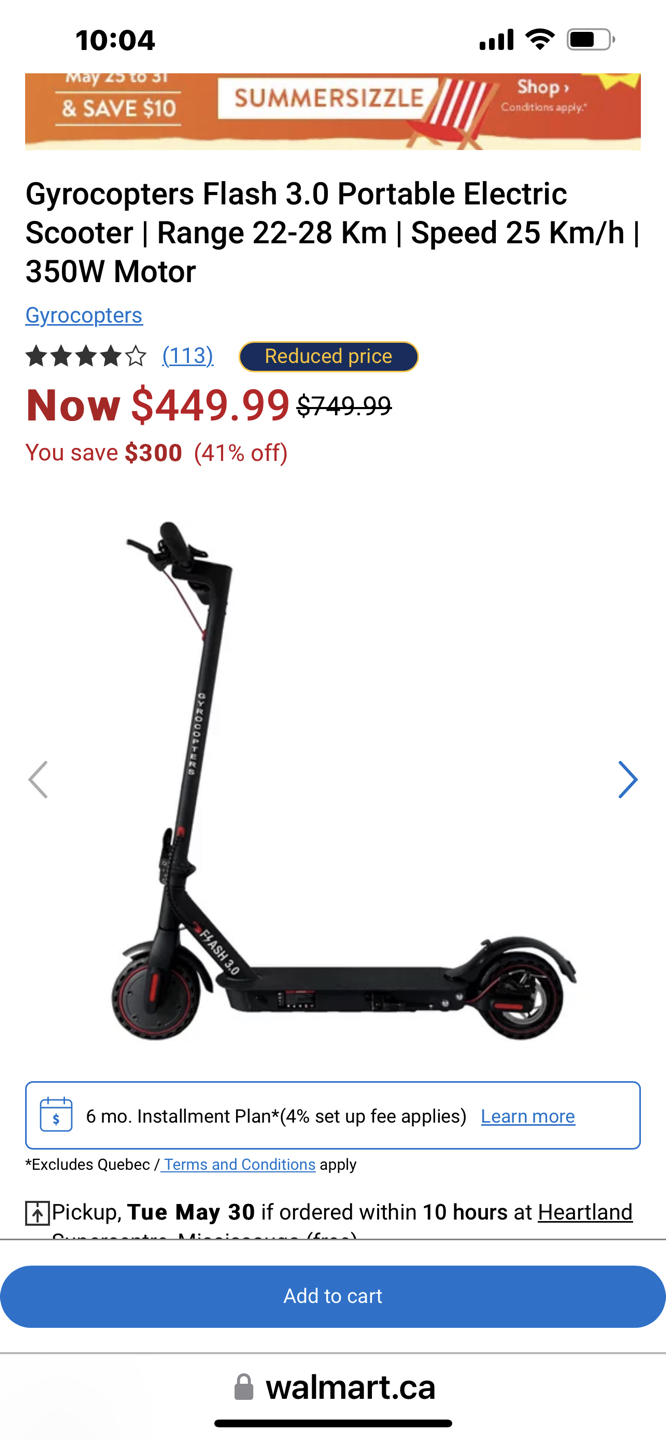Open the Gyrocopters brand link
The width and height of the screenshot is (666, 1440).
pos(84,315)
